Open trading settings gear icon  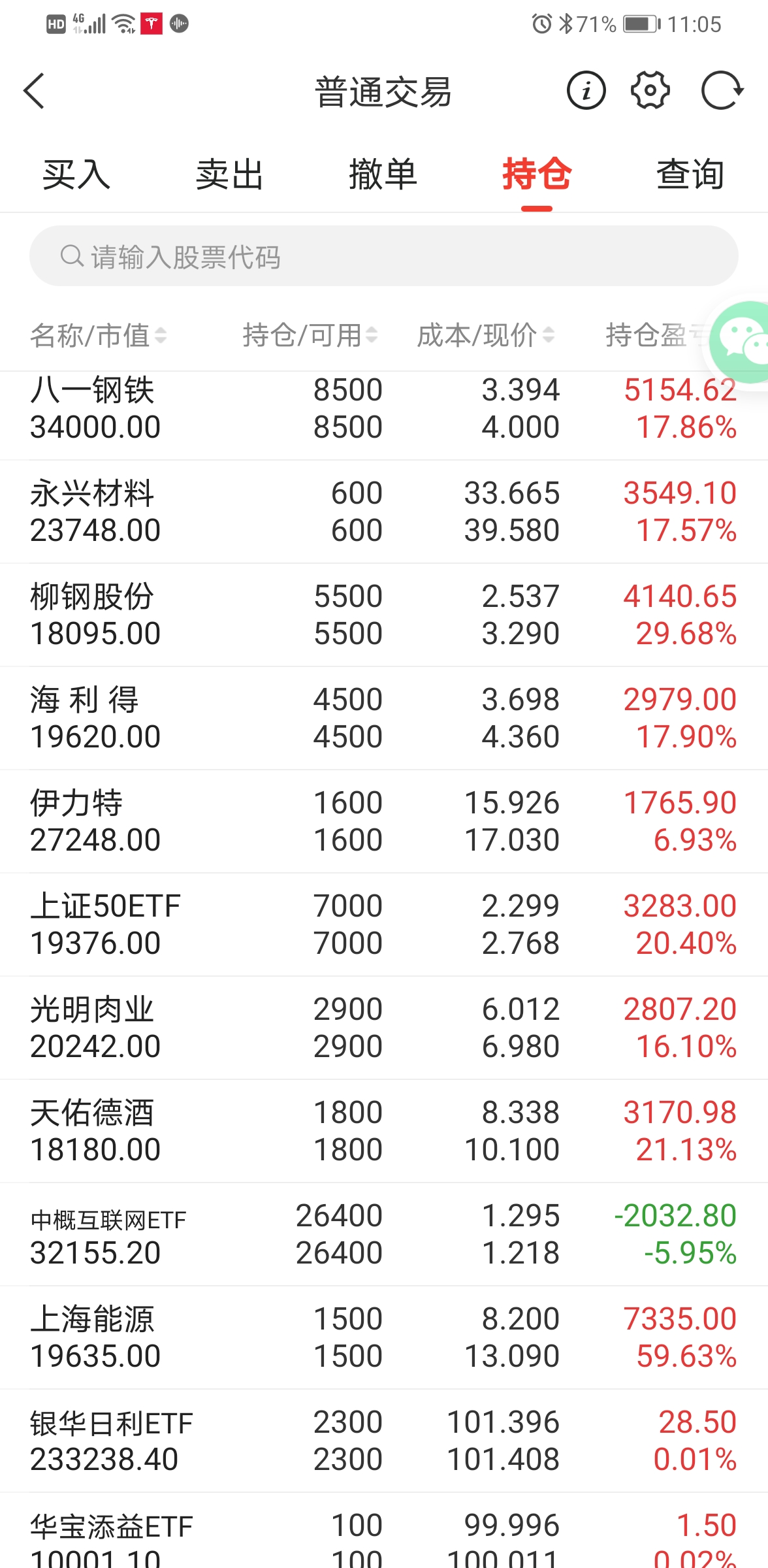click(650, 91)
